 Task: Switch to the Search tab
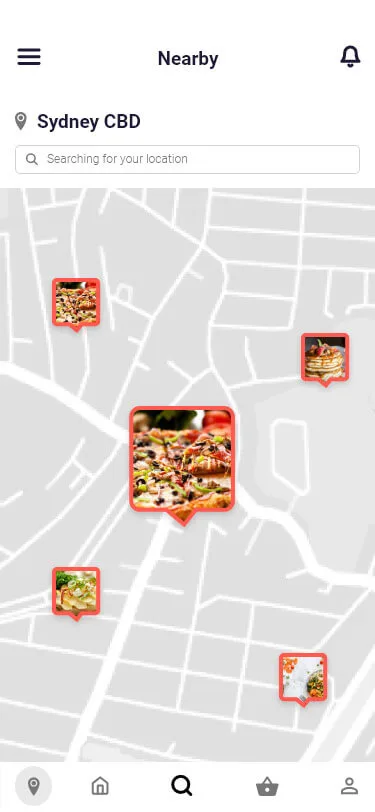182,786
